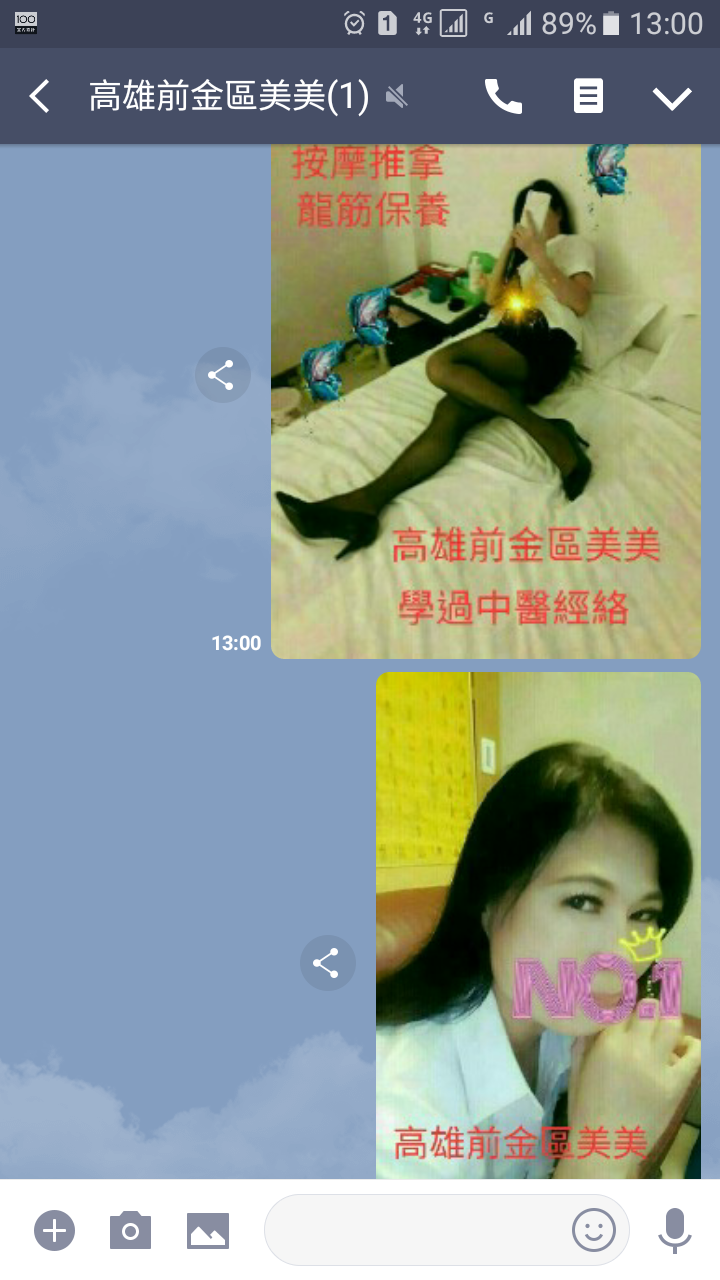
Task: Focus the message text field
Action: [x=415, y=1230]
